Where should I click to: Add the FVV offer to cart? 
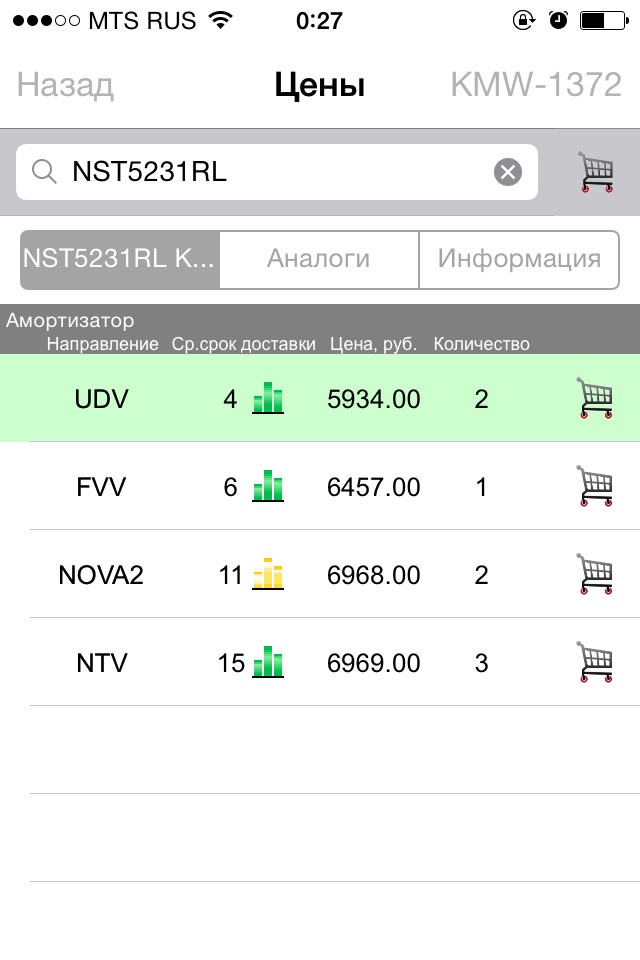(595, 486)
